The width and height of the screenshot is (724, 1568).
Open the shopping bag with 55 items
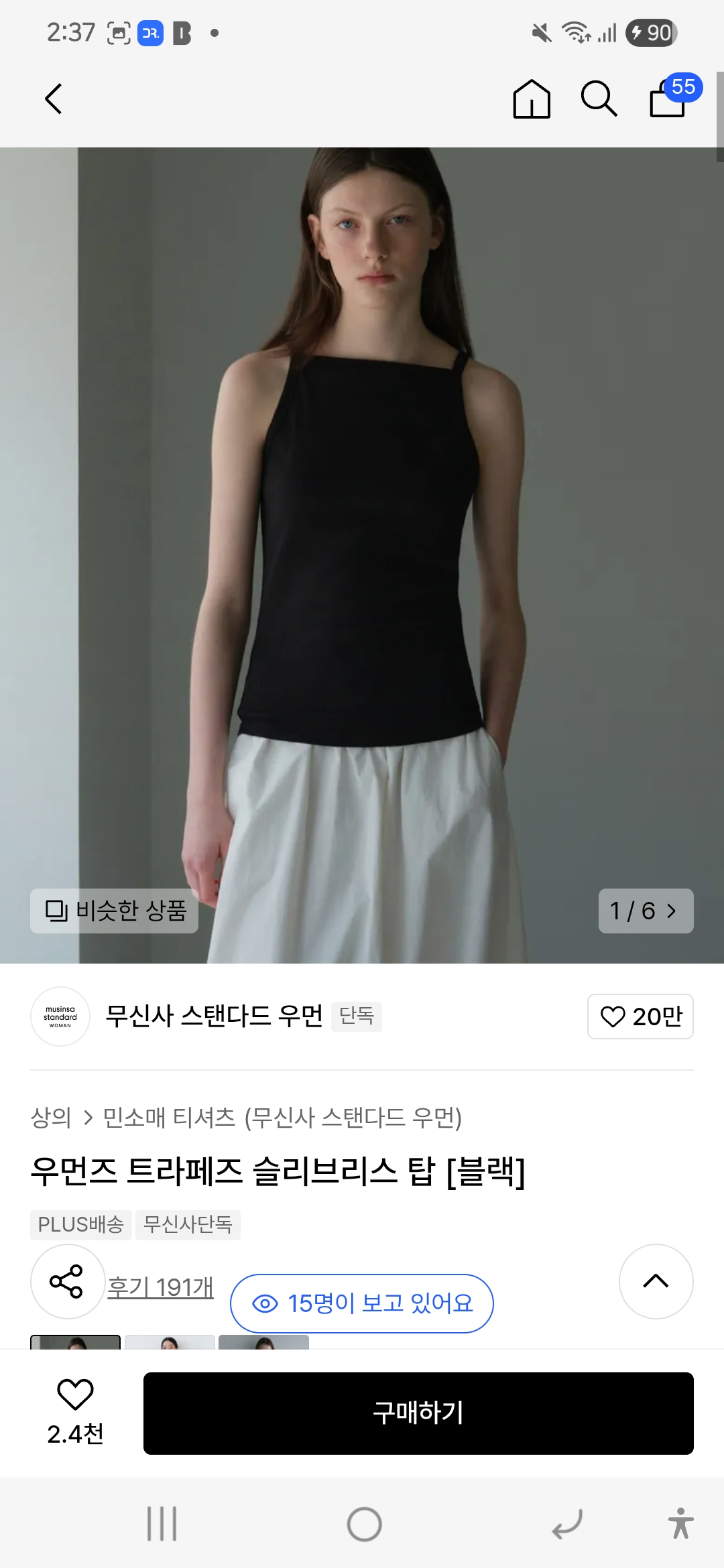[x=669, y=99]
